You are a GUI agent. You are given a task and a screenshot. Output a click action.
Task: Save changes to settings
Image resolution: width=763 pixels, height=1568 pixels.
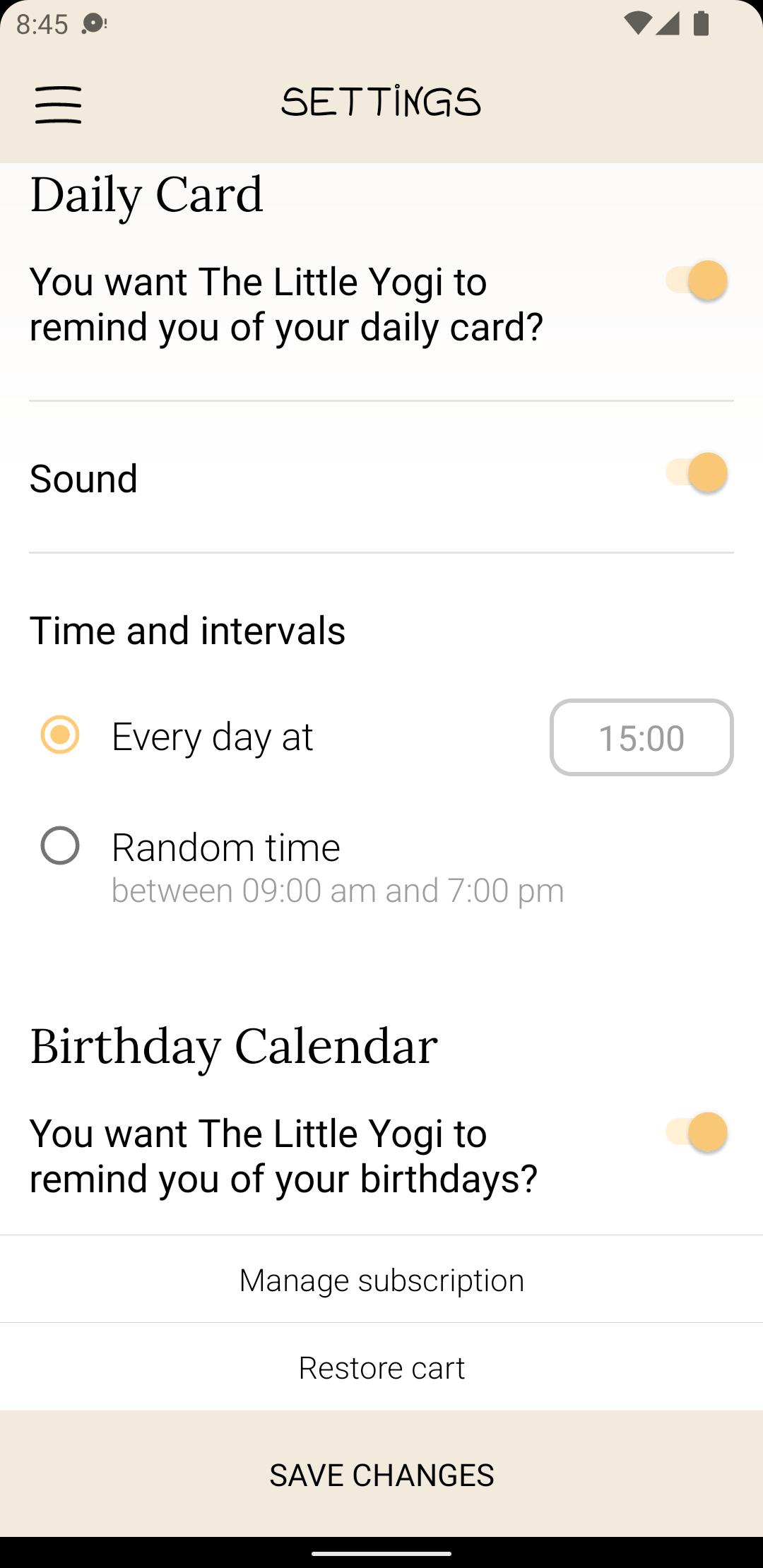click(381, 1474)
